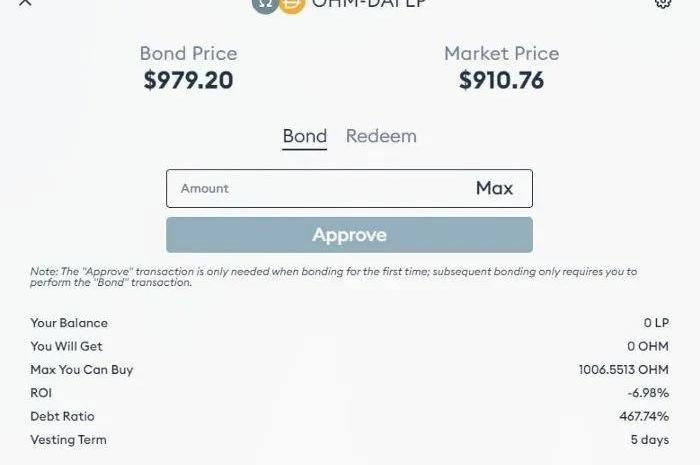The width and height of the screenshot is (700, 465).
Task: Close the OHM-DAI LP bond dialog
Action: click(x=25, y=3)
